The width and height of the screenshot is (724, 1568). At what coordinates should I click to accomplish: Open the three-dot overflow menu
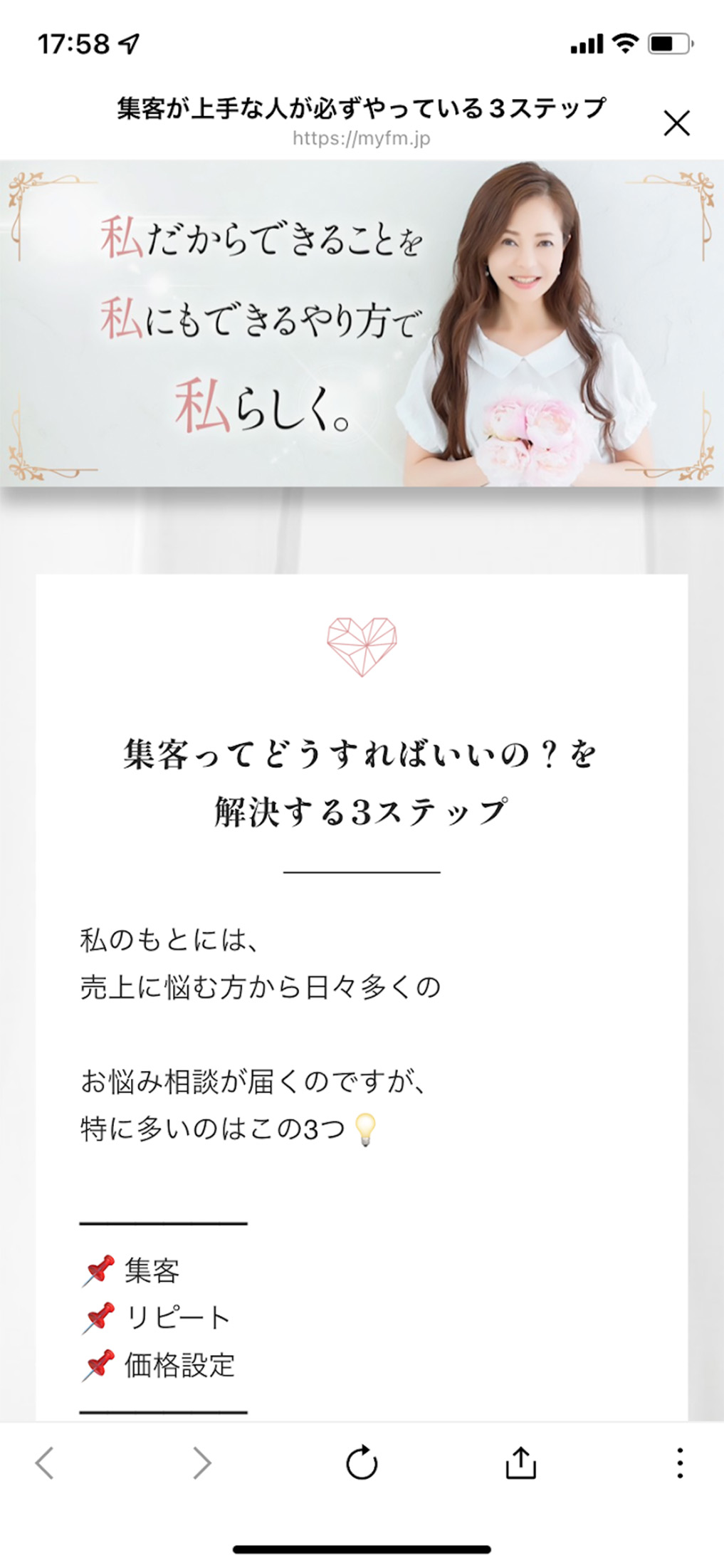point(680,1463)
